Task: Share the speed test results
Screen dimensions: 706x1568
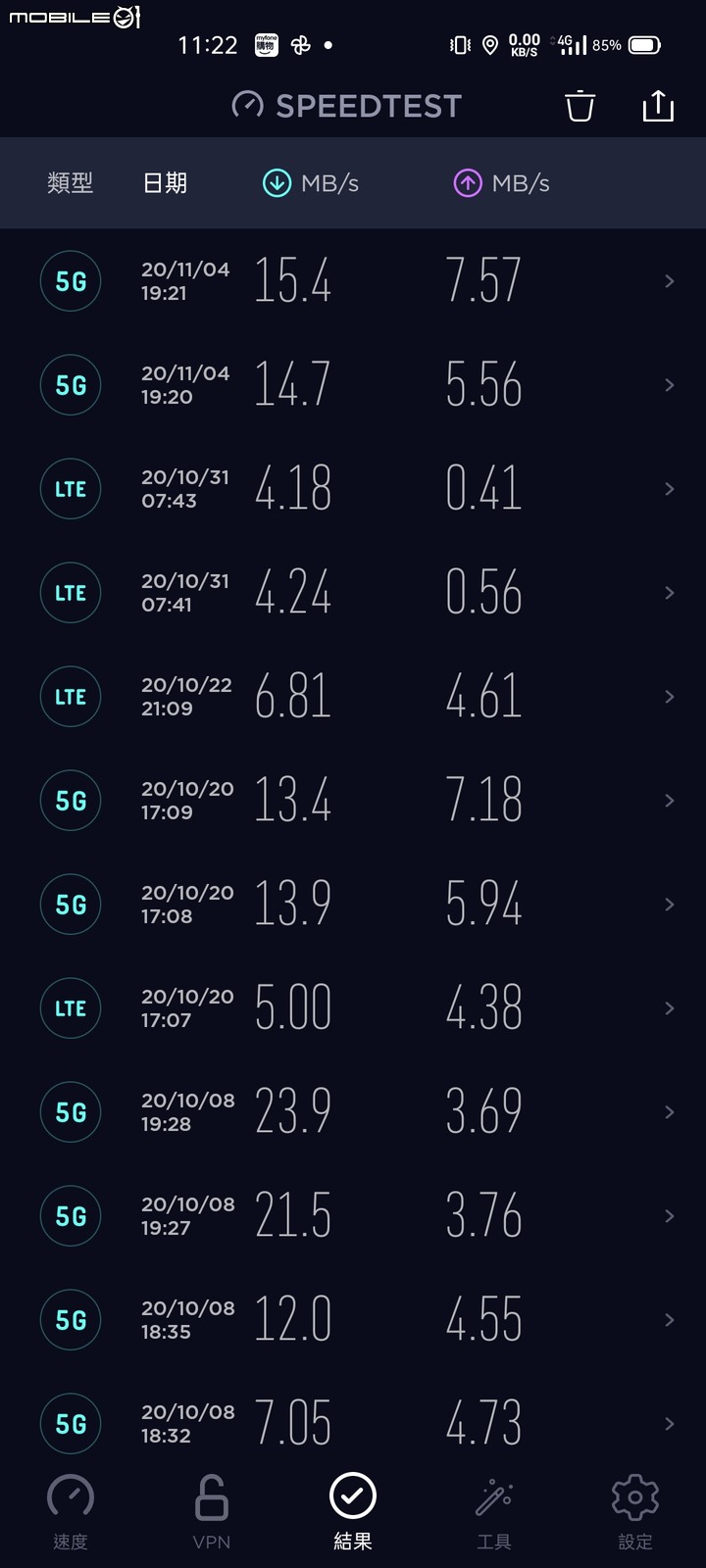Action: coord(658,106)
